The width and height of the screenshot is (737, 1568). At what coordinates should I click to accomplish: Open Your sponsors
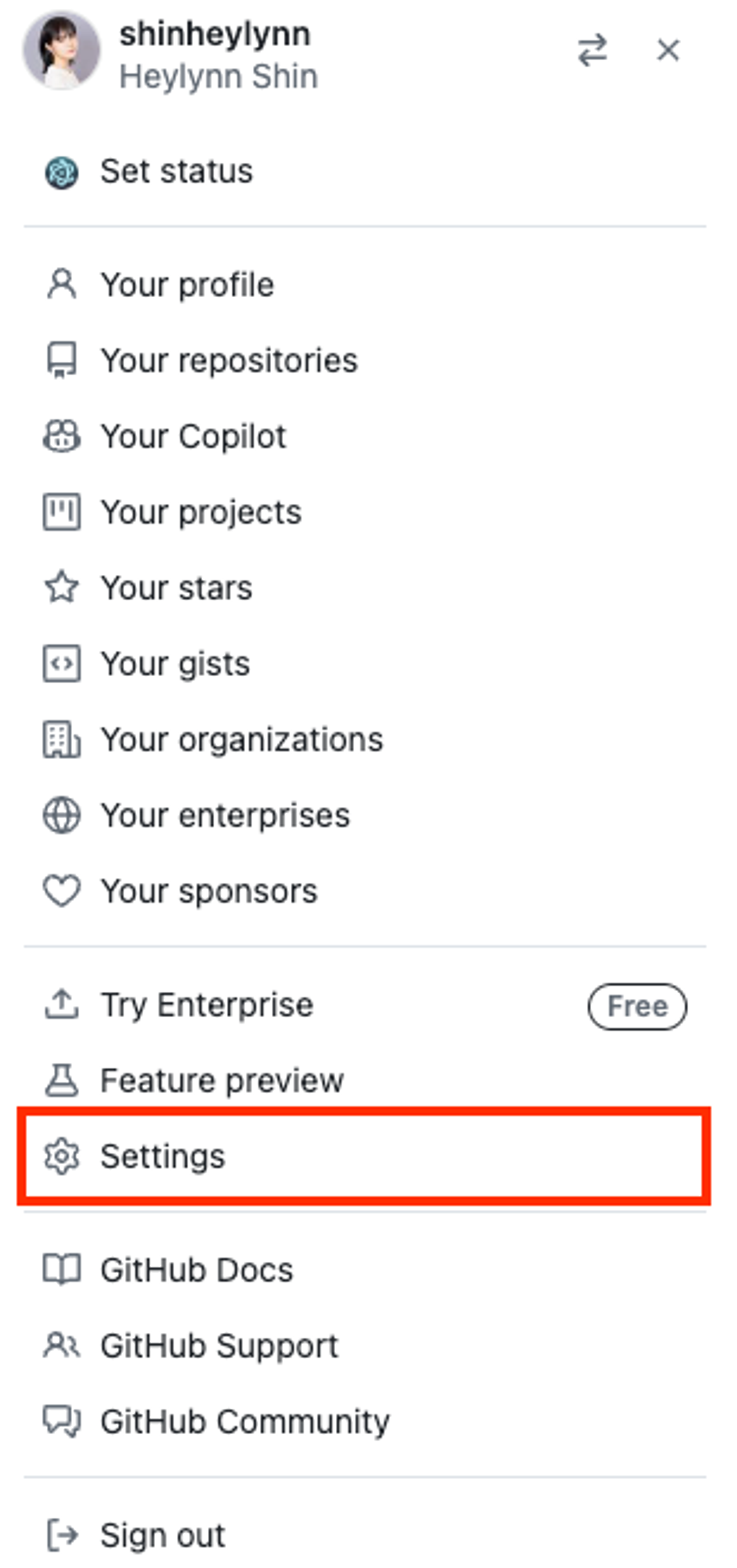(208, 891)
